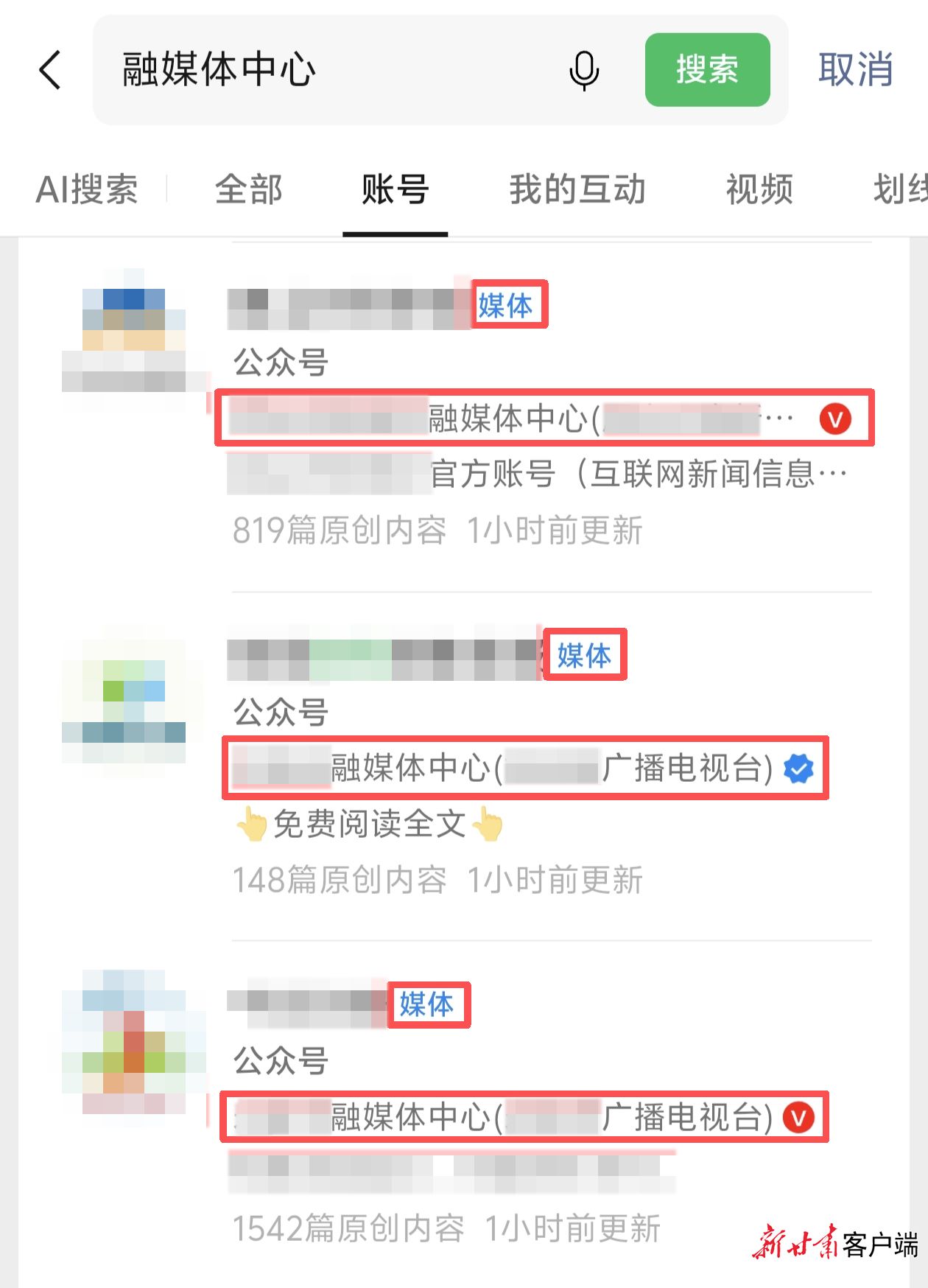Screen dimensions: 928x1288
Task: Cancel the search with 取消
Action: [855, 70]
